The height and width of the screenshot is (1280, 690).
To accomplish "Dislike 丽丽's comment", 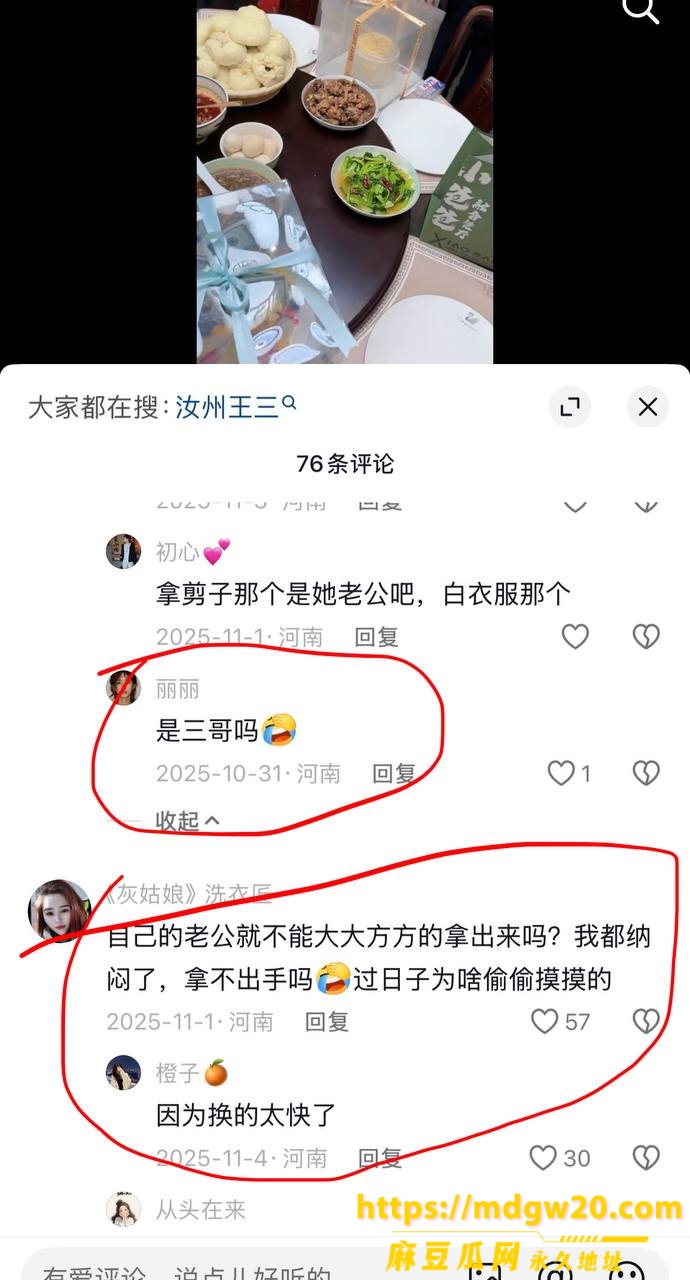I will 647,773.
